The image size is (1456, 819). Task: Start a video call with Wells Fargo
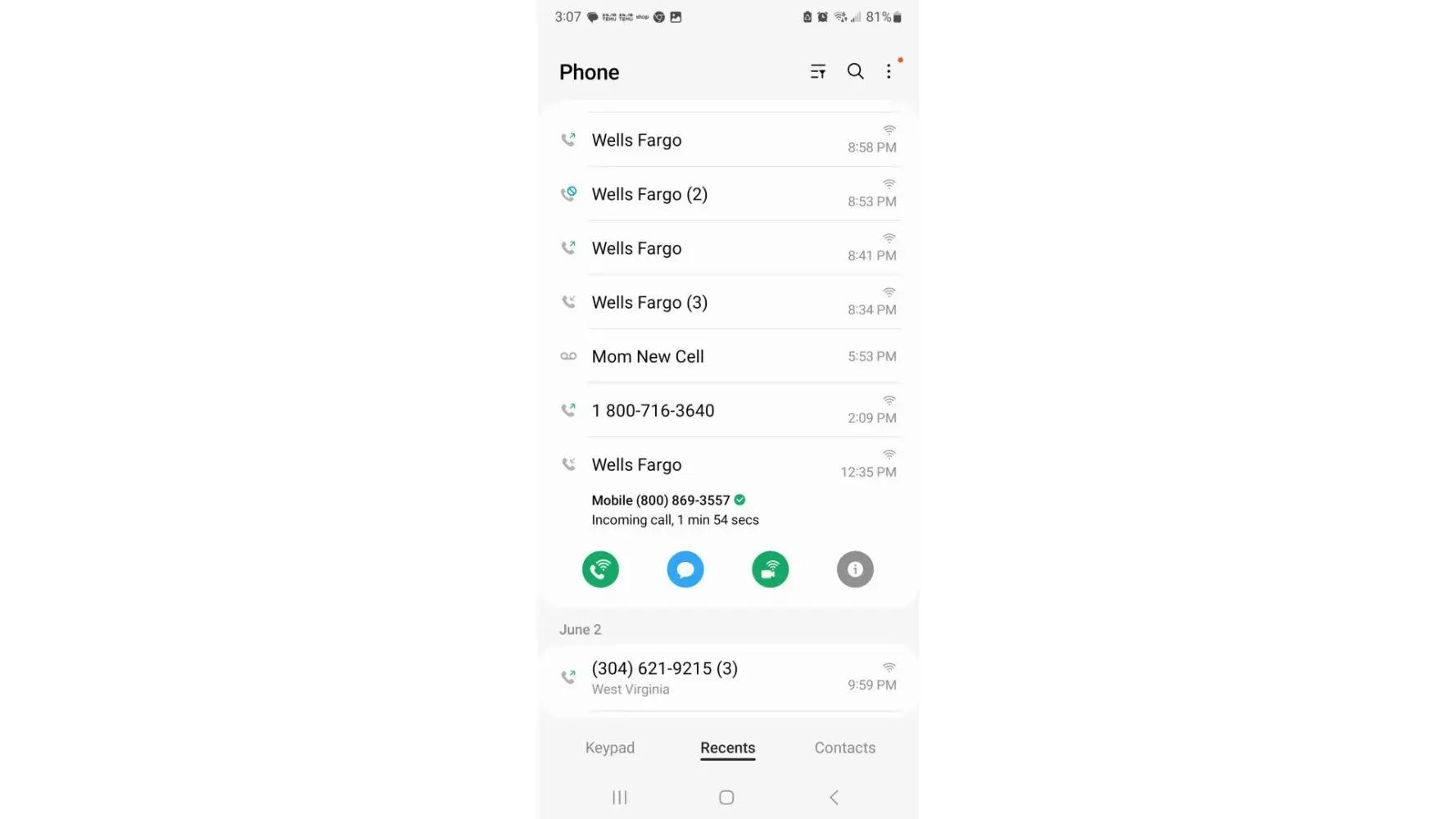point(770,569)
